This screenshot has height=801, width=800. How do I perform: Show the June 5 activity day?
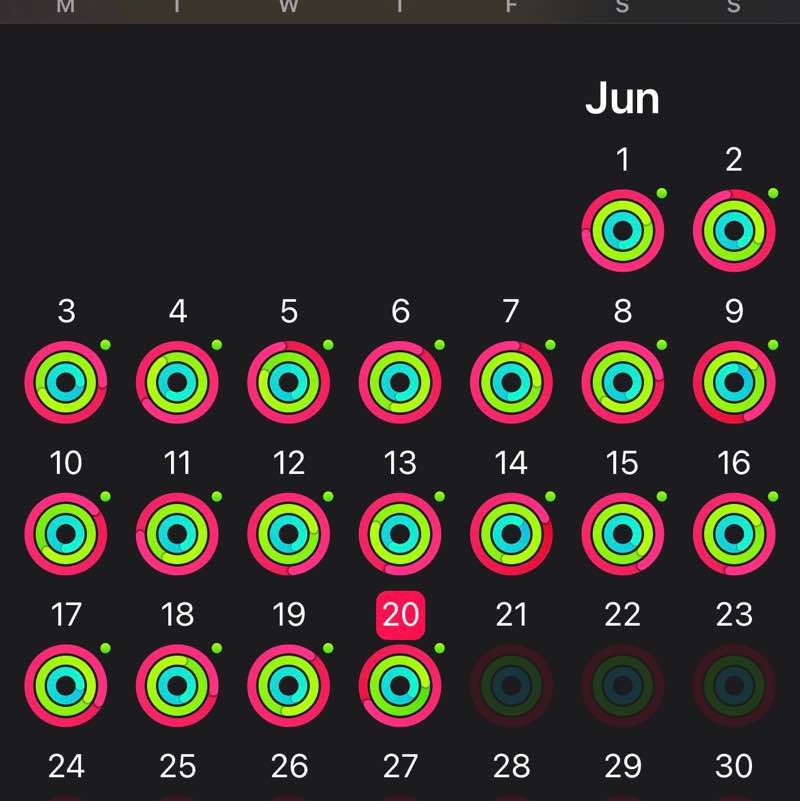coord(289,383)
